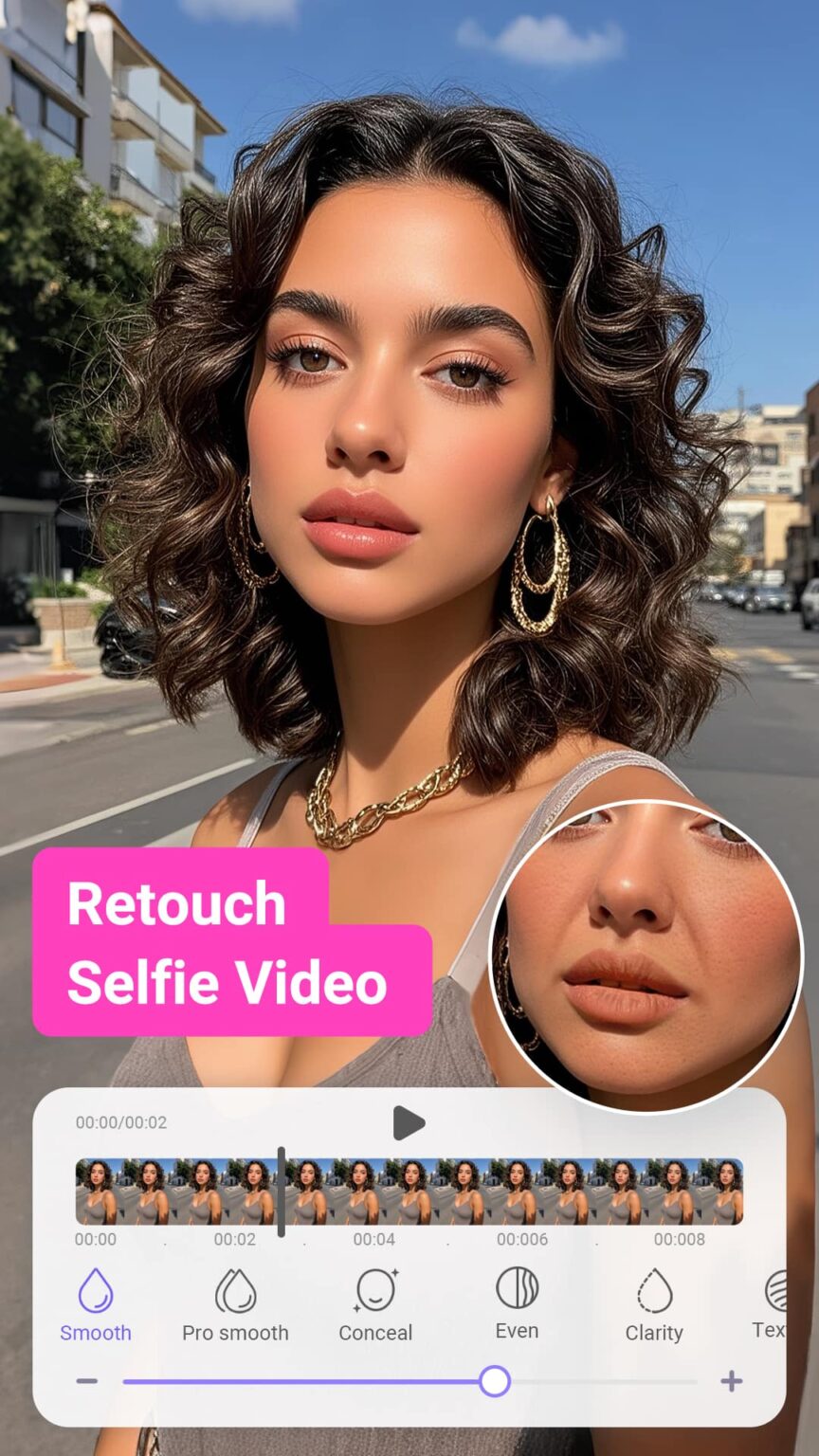The image size is (819, 1456).
Task: Click the 00:008 time label
Action: coord(675,1239)
